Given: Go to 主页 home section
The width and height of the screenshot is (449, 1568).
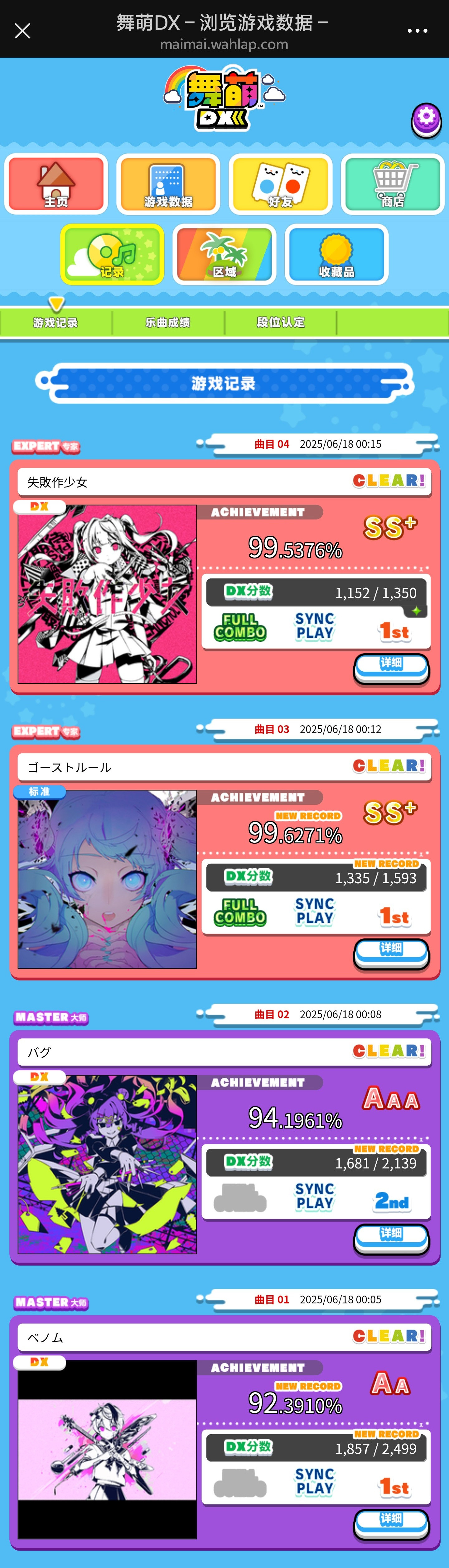Looking at the screenshot, I should 56,184.
